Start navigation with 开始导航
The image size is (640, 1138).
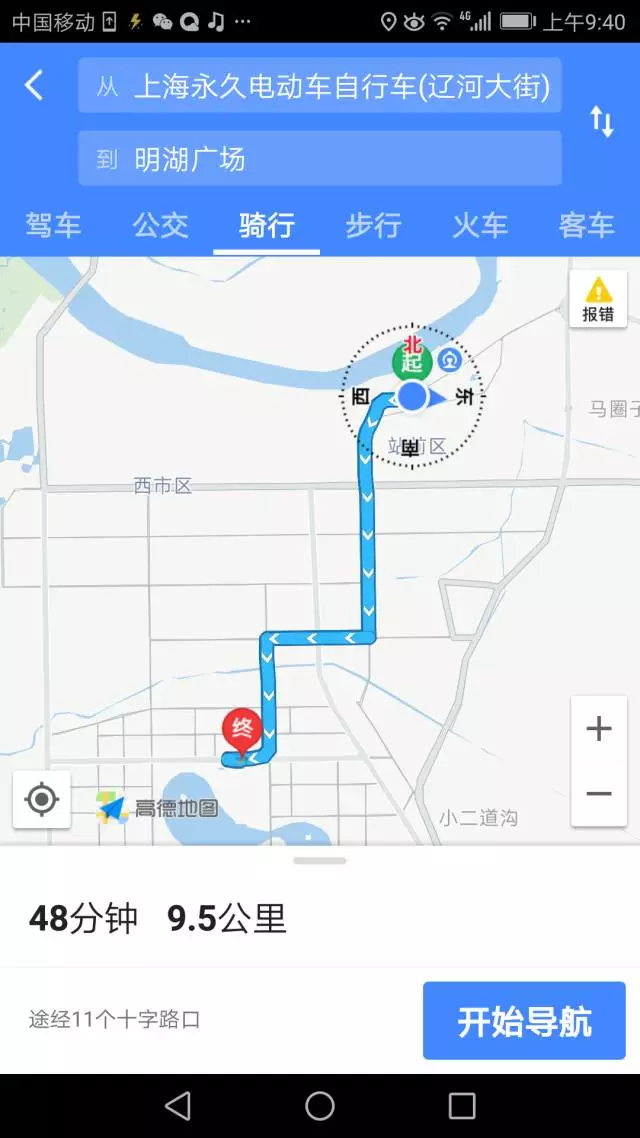[524, 1021]
